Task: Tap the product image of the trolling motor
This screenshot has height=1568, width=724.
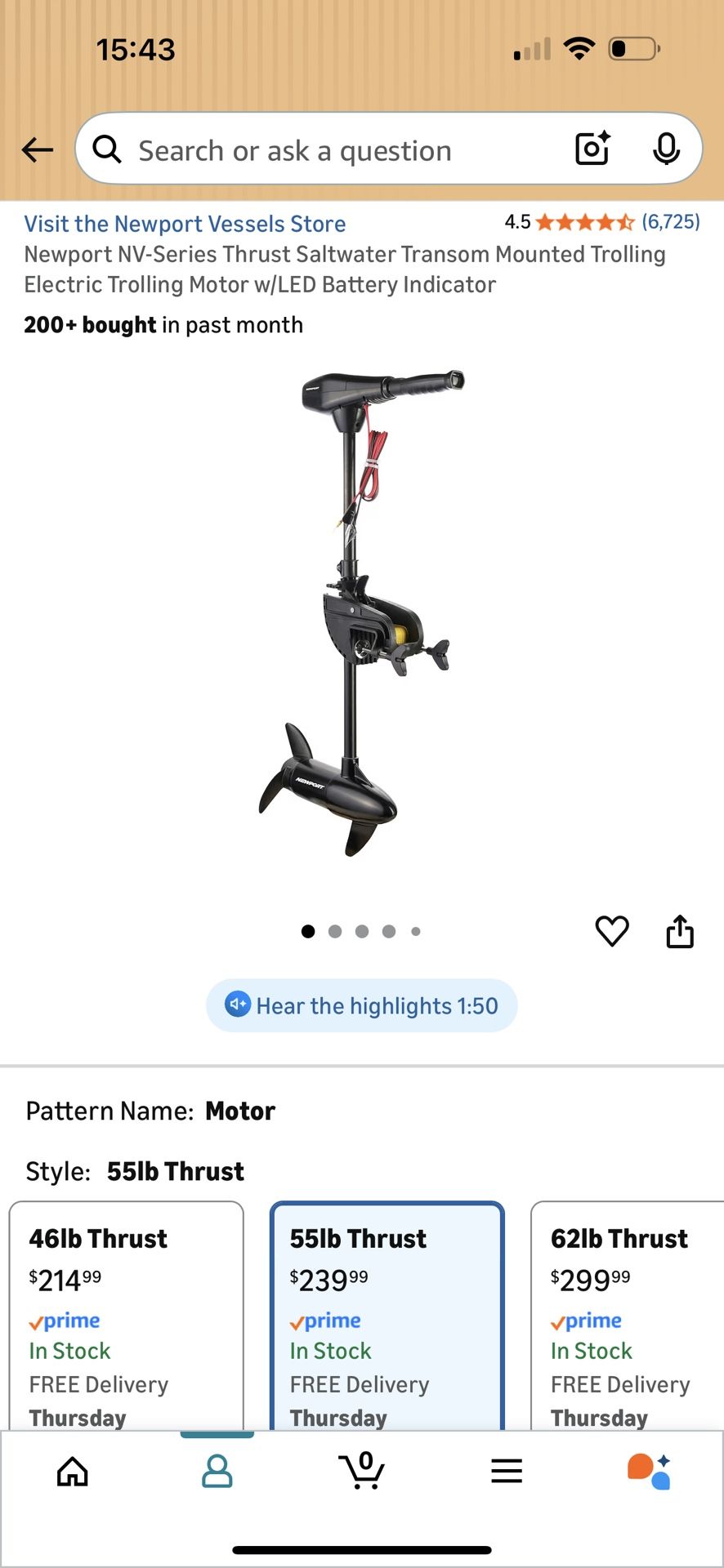Action: [362, 612]
